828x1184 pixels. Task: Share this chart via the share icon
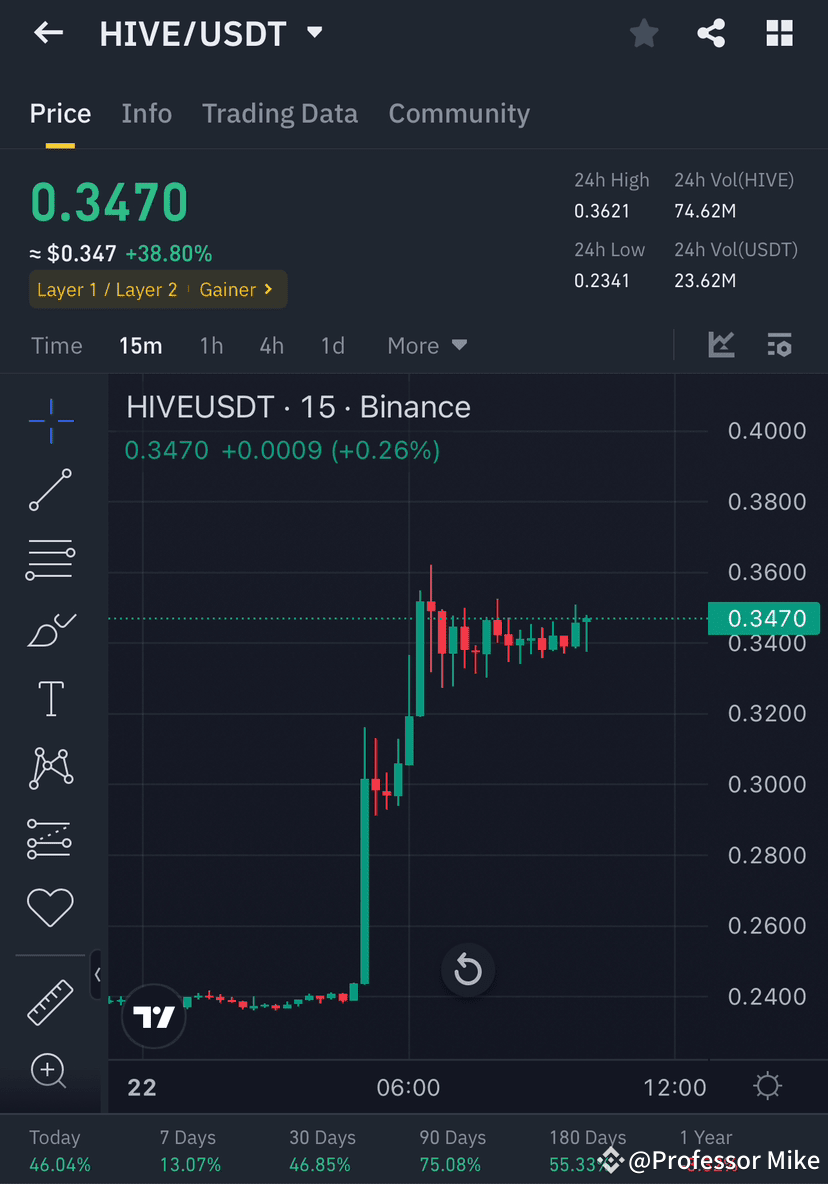pyautogui.click(x=711, y=33)
